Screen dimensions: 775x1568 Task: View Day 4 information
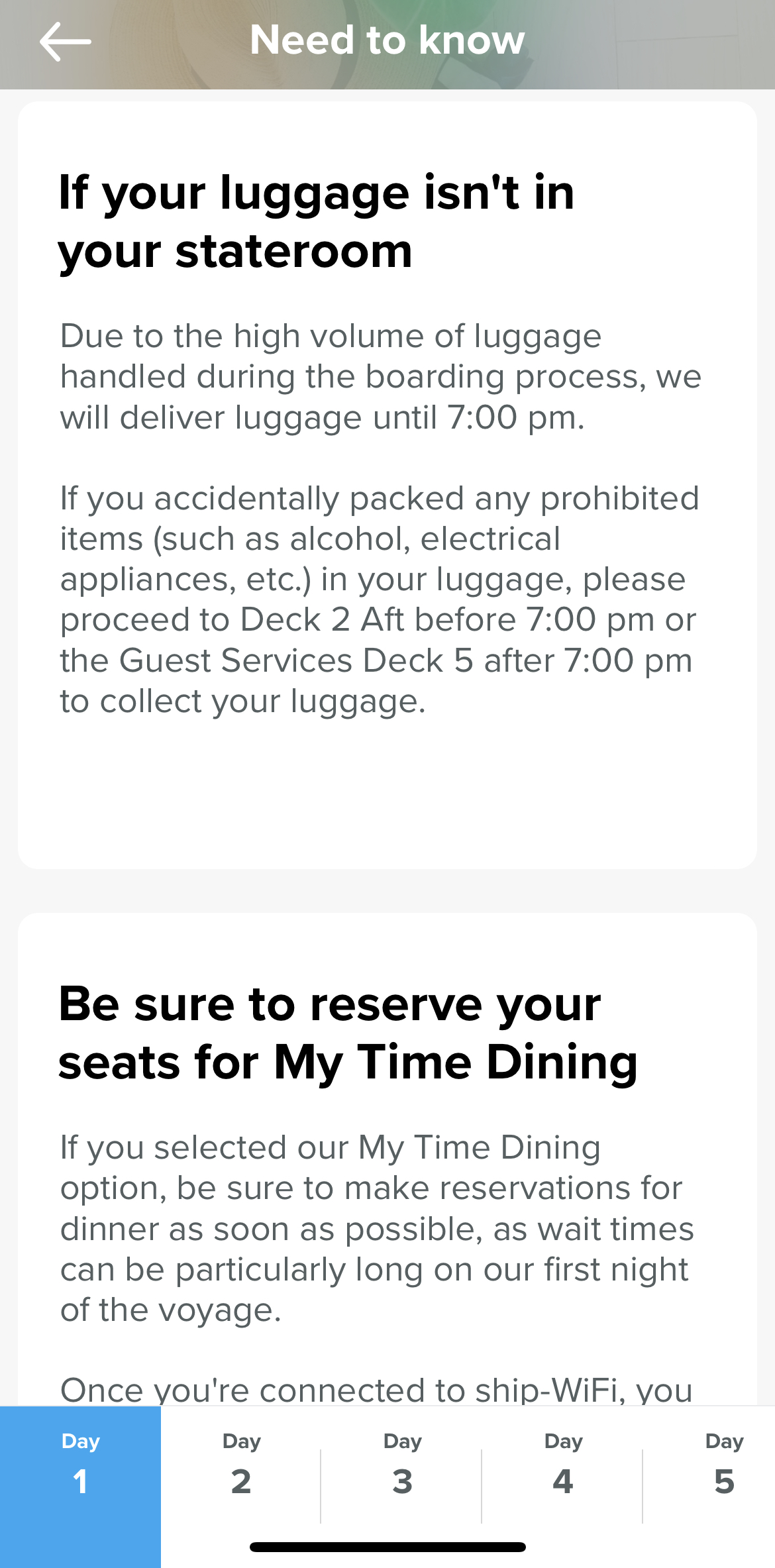pyautogui.click(x=562, y=1486)
